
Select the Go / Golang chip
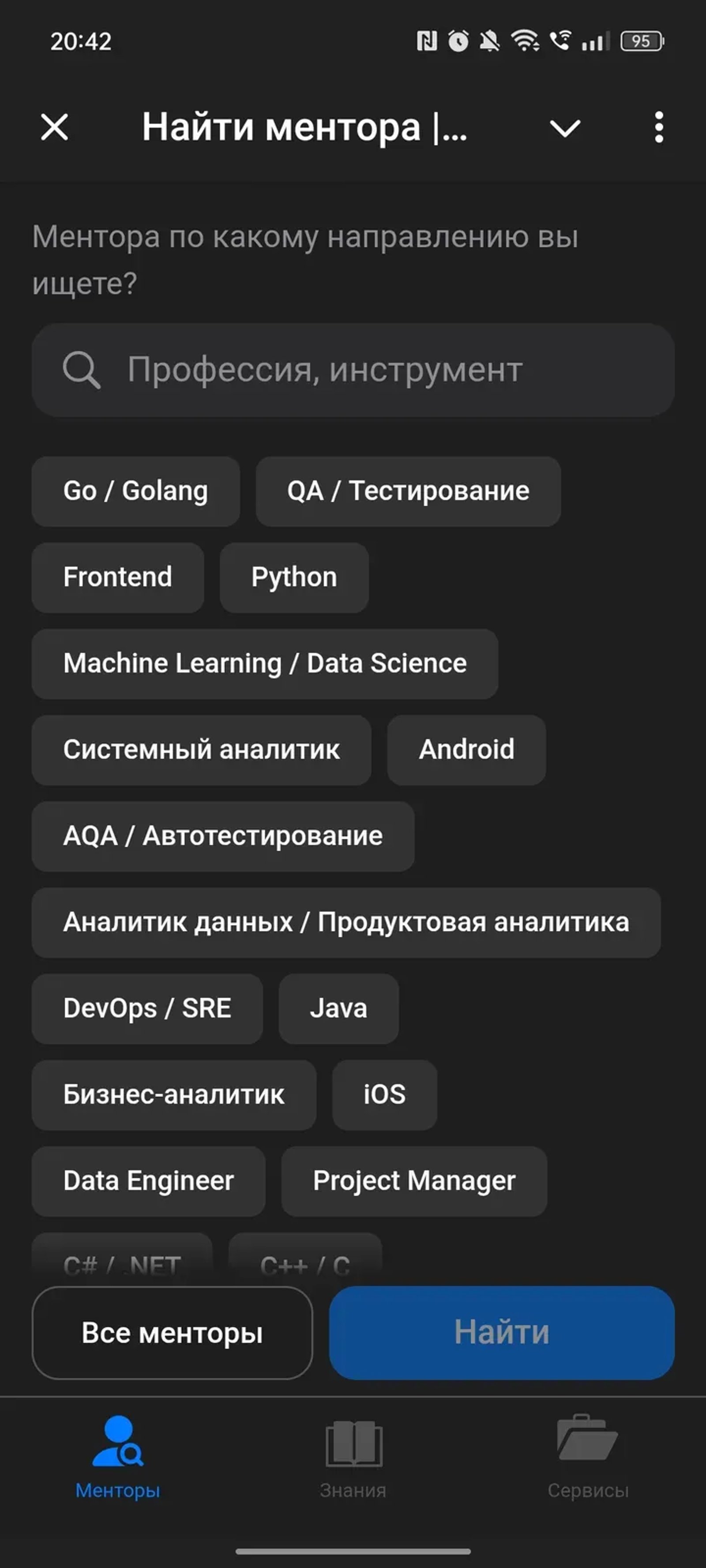pyautogui.click(x=135, y=491)
